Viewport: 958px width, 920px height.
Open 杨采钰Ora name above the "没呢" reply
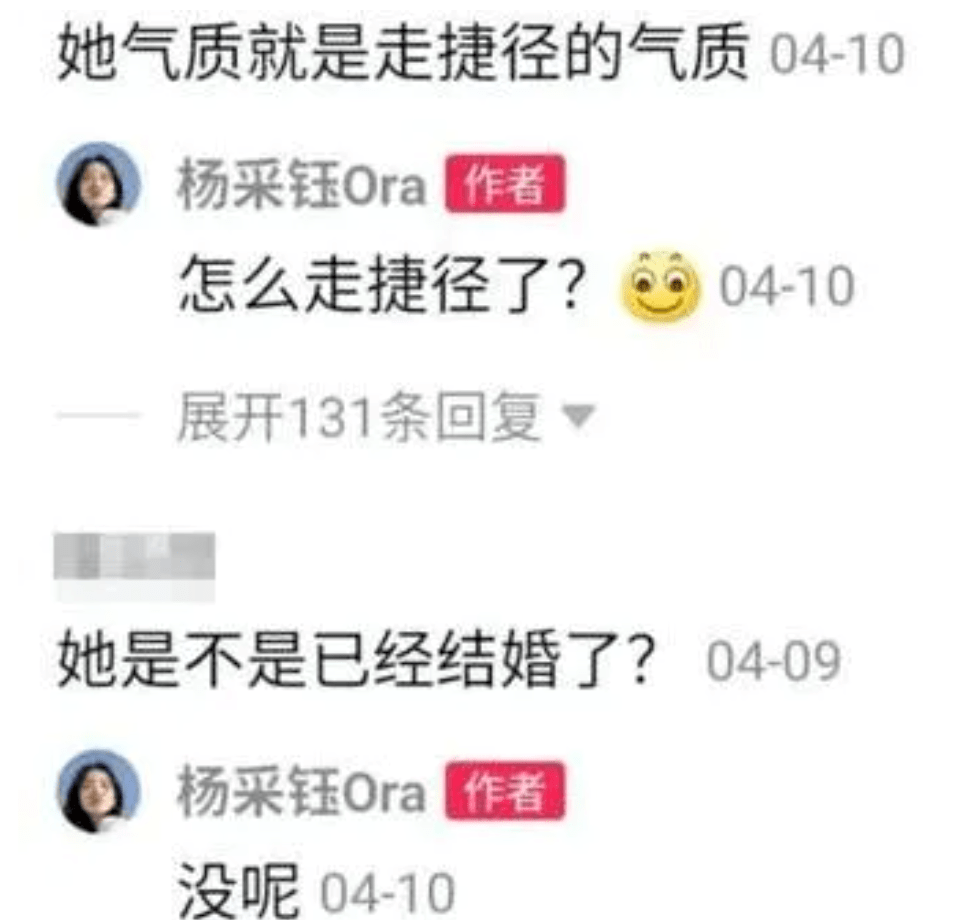coord(301,793)
